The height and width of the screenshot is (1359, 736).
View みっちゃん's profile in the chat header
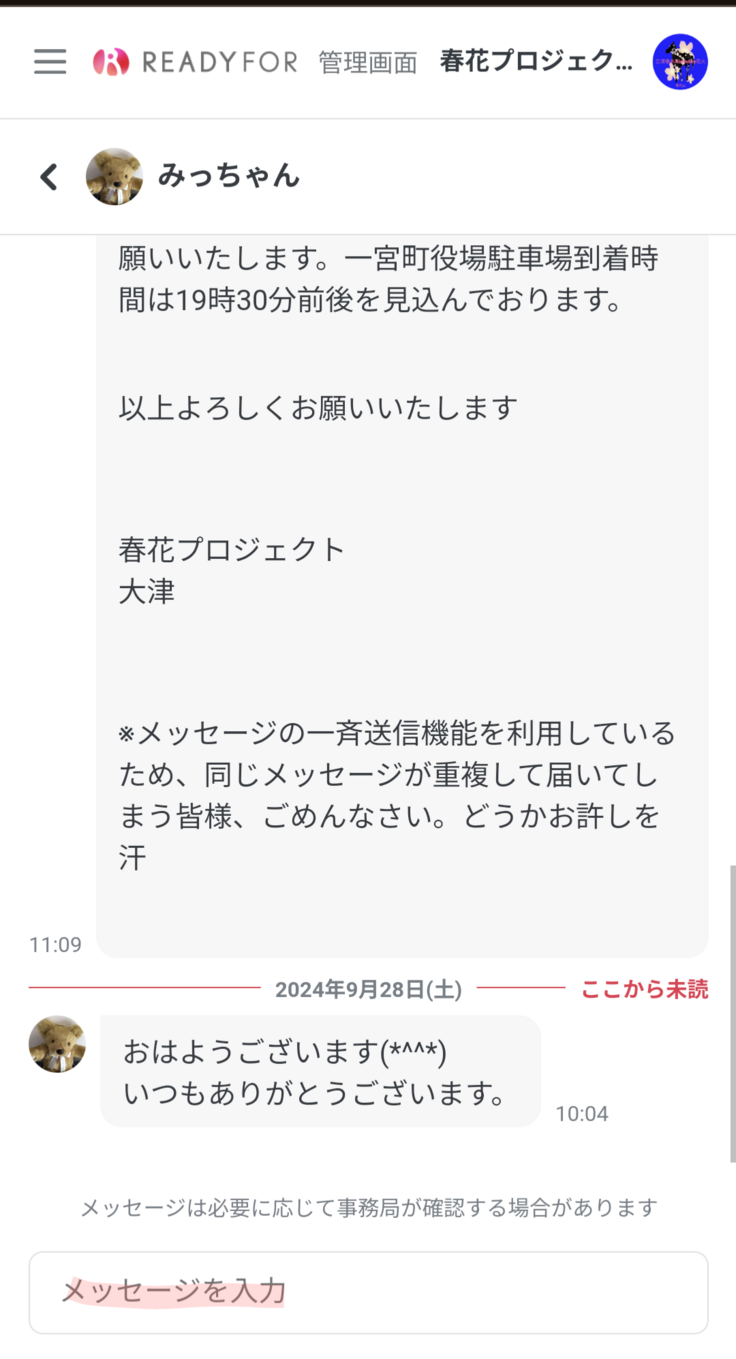(x=114, y=177)
